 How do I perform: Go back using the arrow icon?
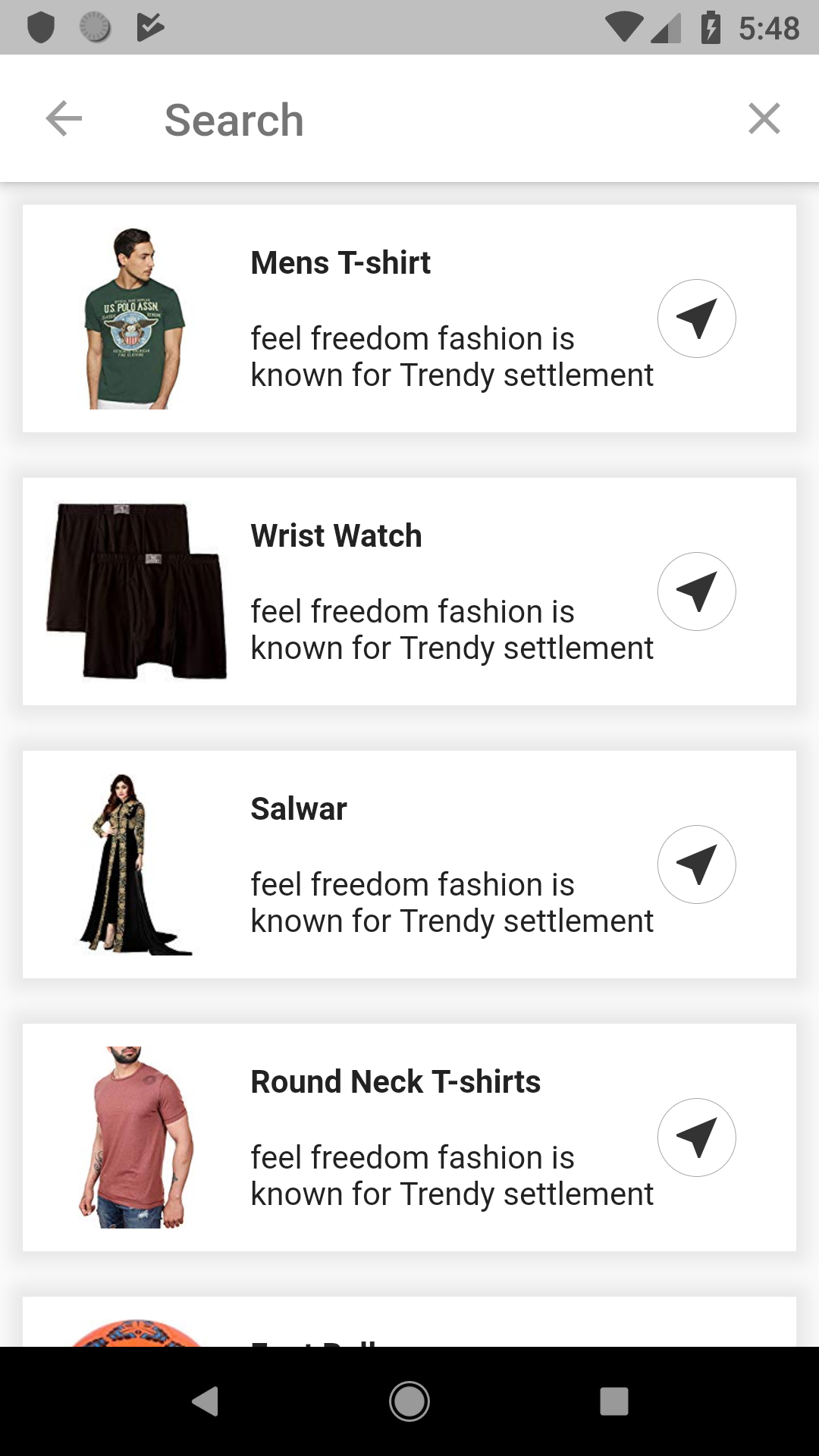click(x=64, y=119)
